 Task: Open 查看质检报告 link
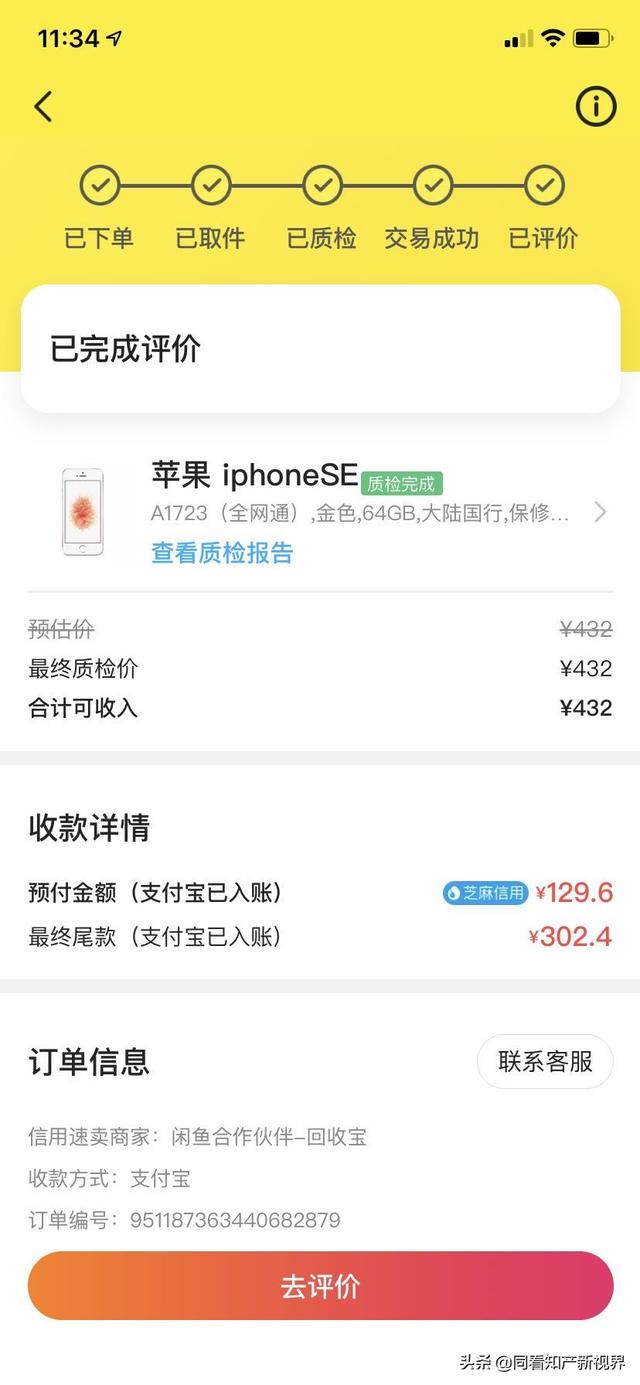point(222,553)
